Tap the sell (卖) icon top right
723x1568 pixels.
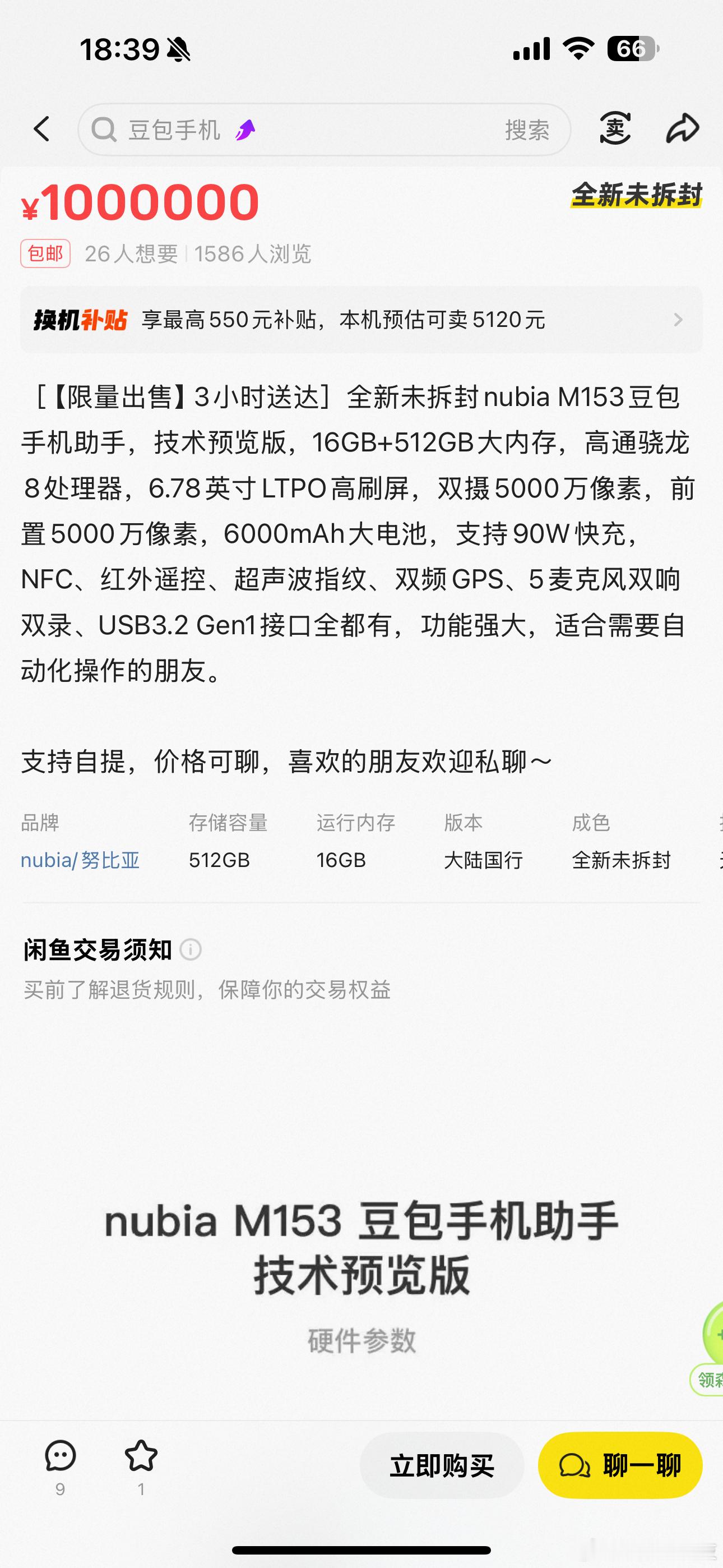615,129
